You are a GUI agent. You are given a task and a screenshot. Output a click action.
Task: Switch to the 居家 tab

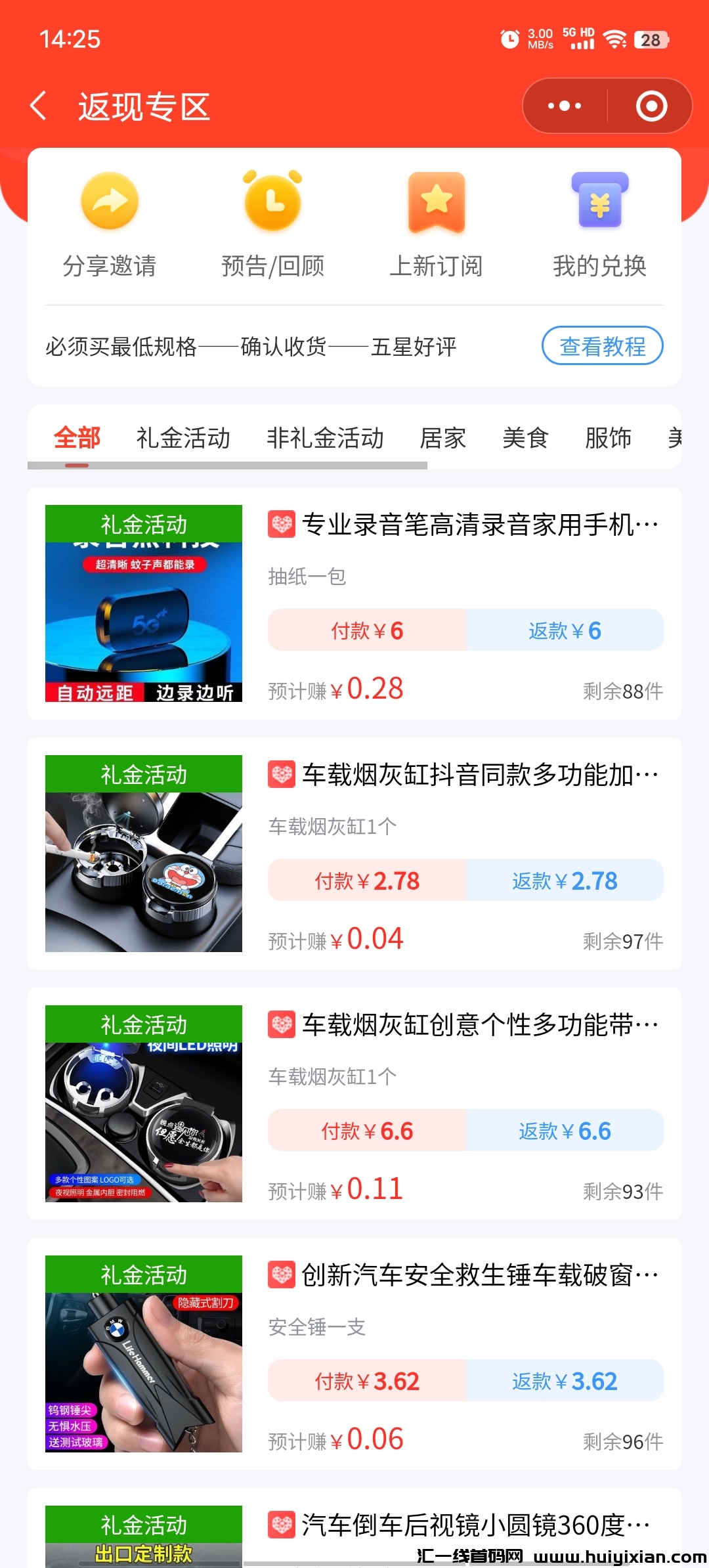pos(443,438)
